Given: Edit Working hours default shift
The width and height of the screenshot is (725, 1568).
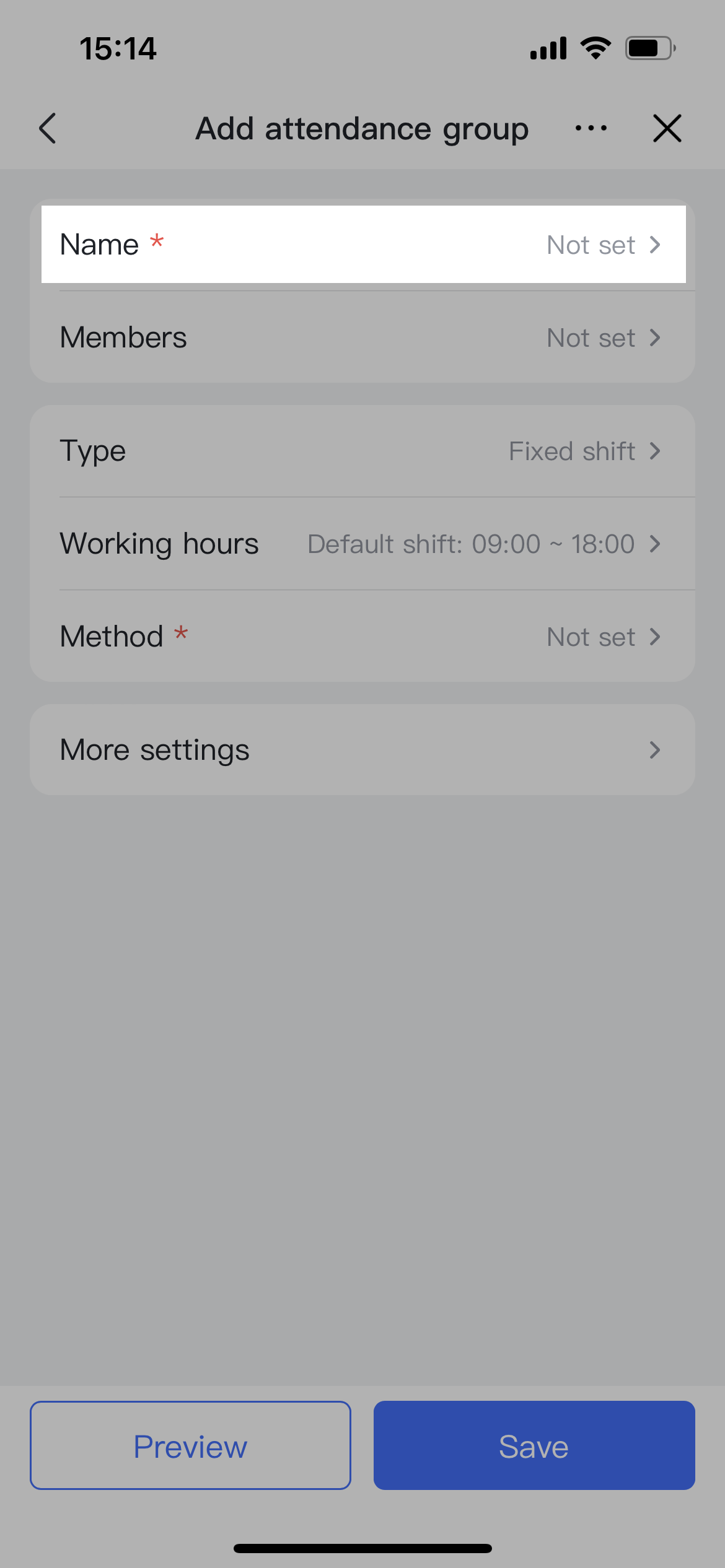Looking at the screenshot, I should [363, 544].
